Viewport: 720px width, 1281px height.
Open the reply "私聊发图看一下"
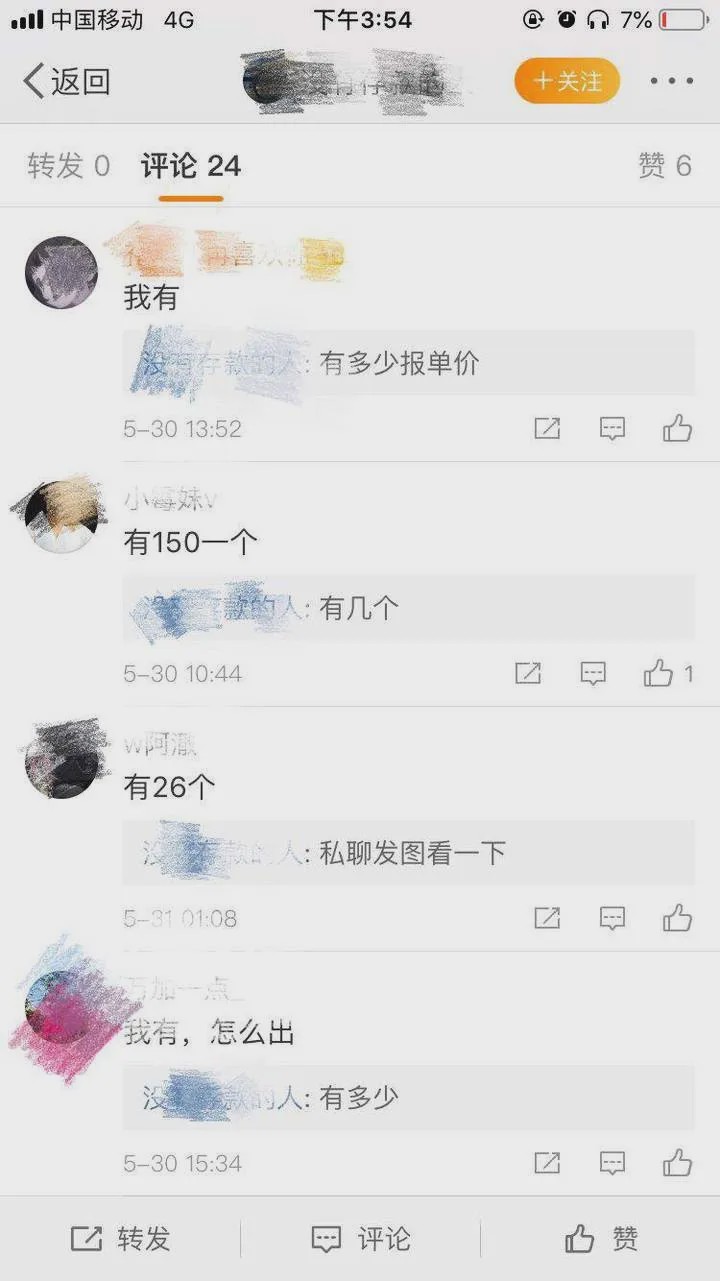[412, 853]
